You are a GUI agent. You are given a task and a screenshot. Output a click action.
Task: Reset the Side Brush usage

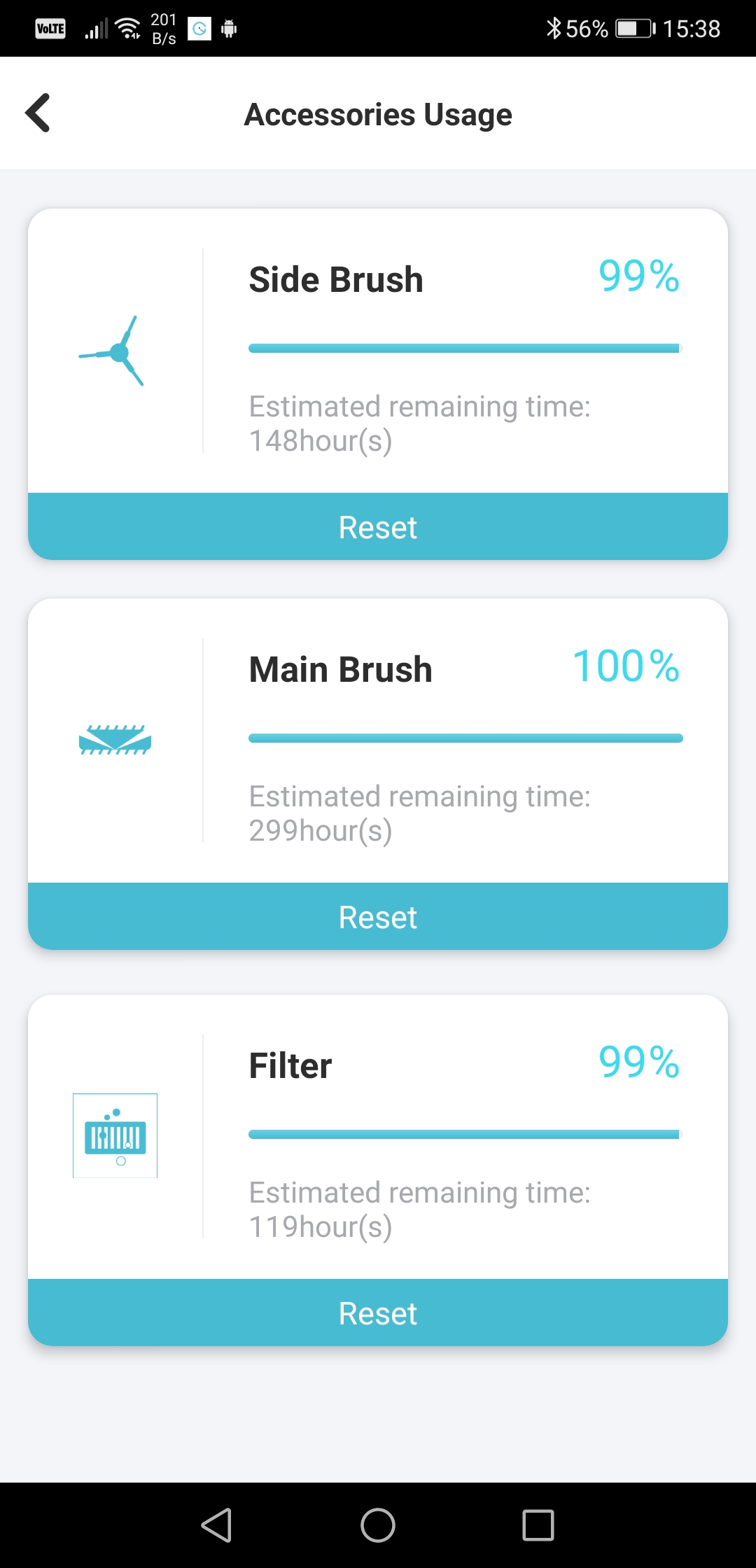378,526
